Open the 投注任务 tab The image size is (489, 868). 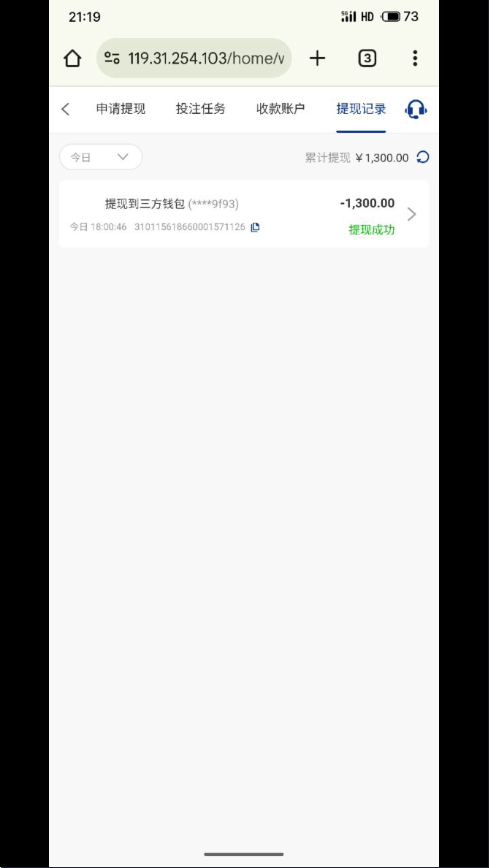[x=200, y=109]
